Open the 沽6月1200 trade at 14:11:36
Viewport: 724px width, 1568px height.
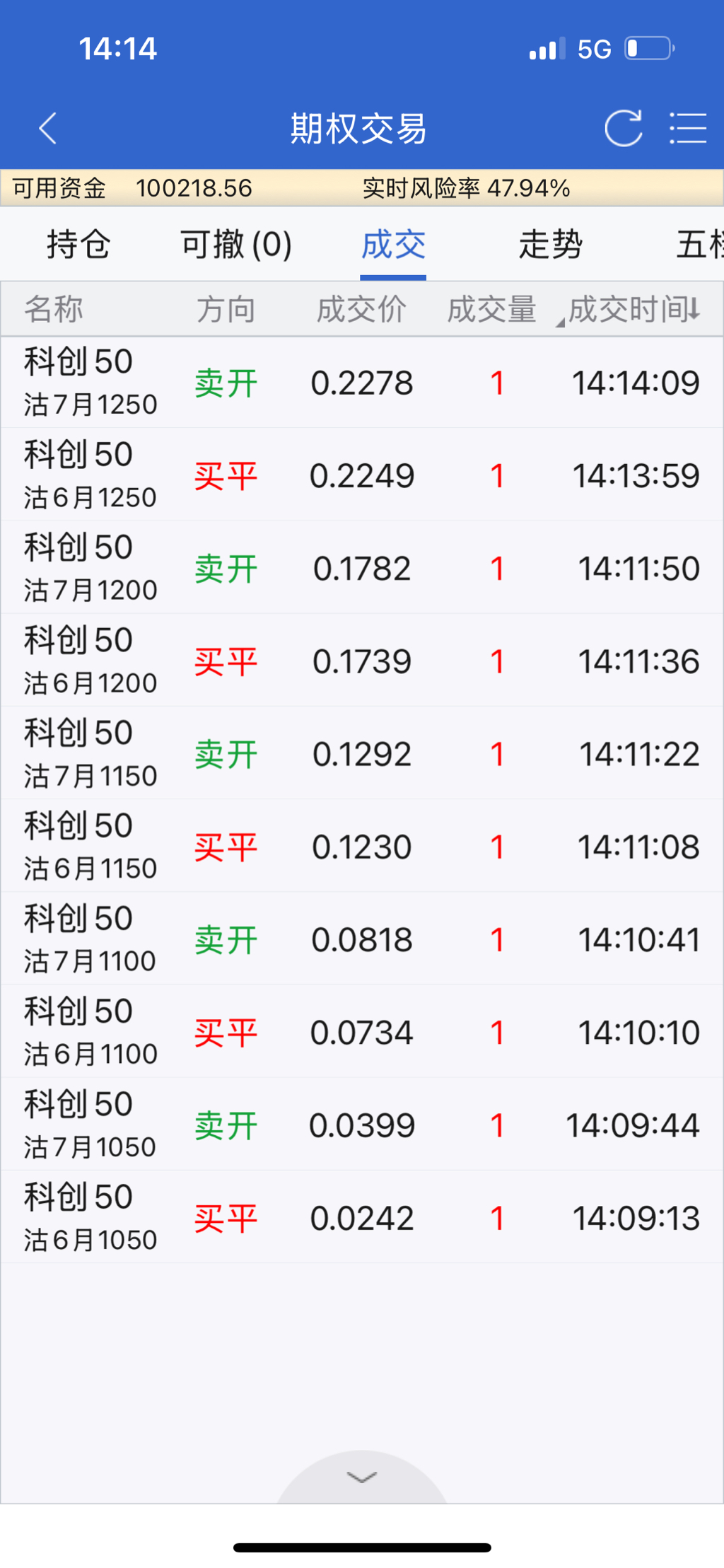[x=362, y=661]
